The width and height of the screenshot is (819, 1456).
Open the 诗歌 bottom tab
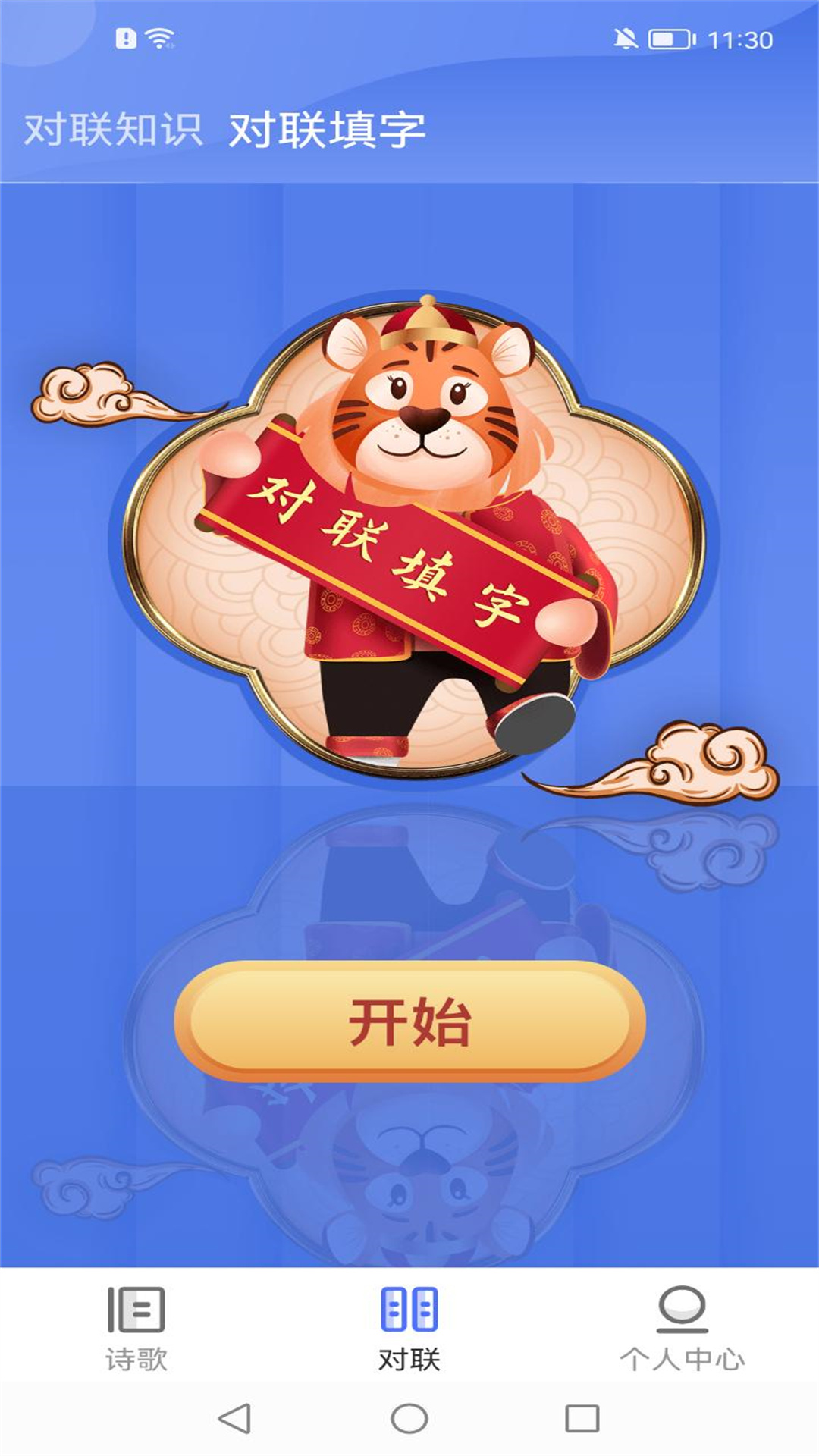136,1329
